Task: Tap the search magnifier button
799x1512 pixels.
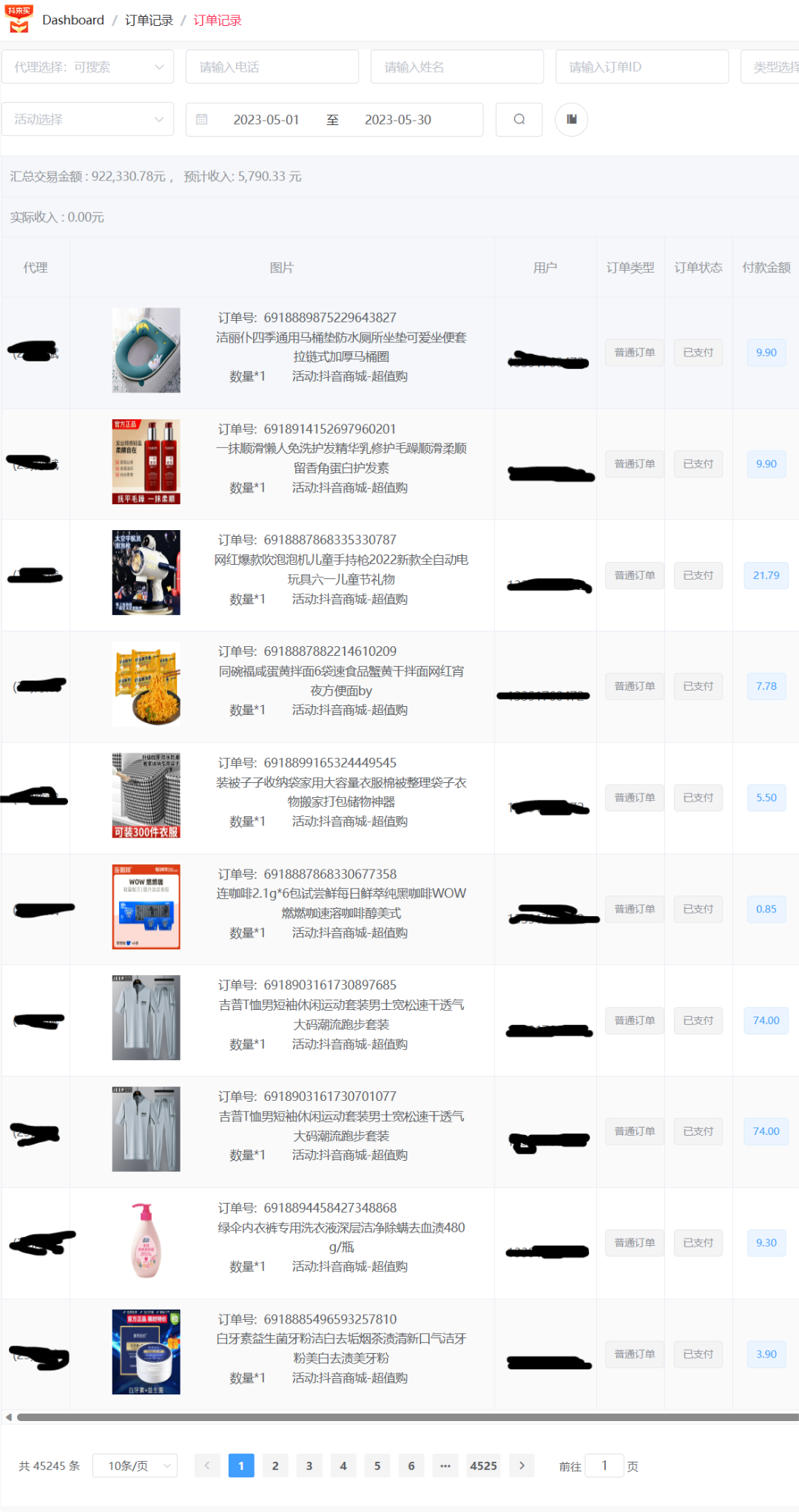Action: (x=519, y=120)
